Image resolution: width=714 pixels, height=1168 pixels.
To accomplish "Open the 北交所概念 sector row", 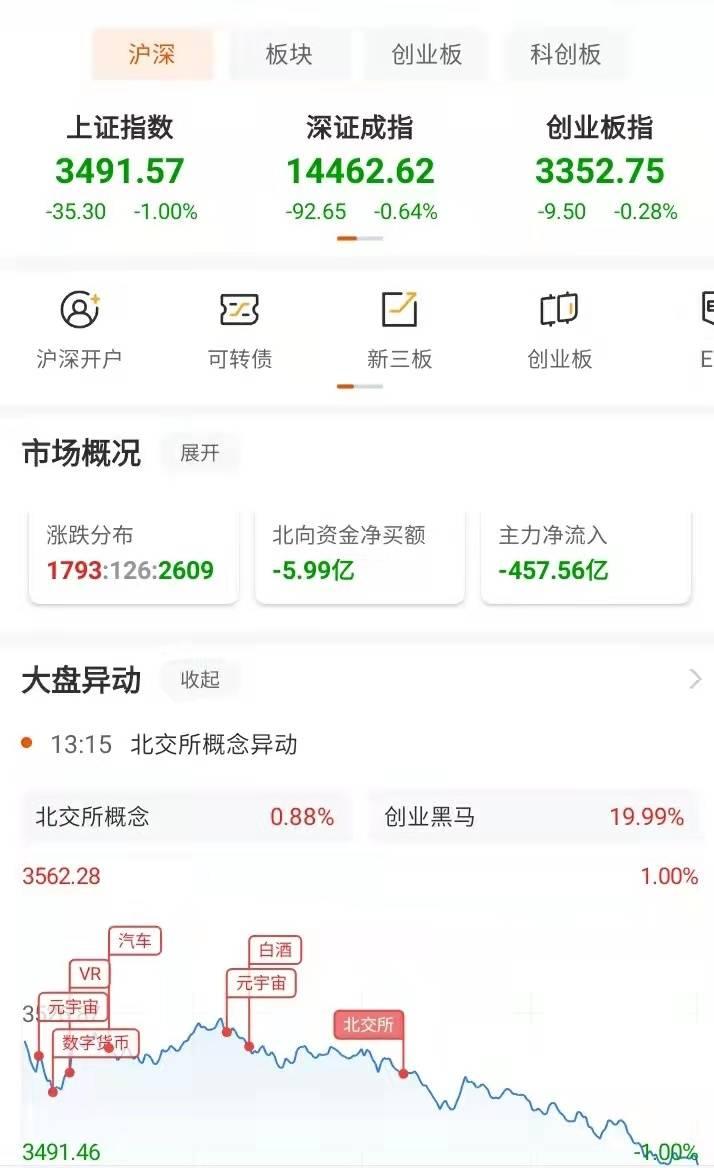I will click(185, 816).
